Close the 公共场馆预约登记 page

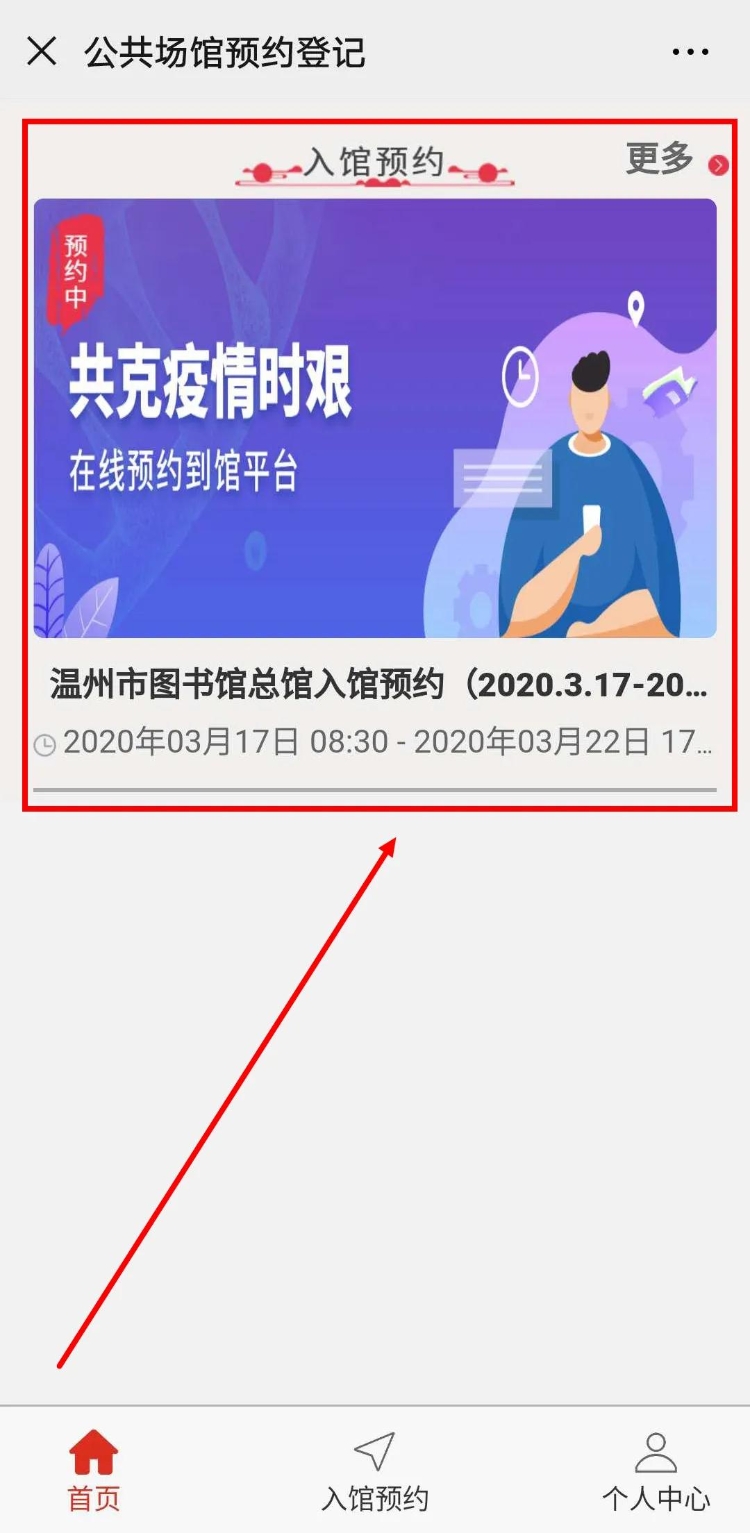click(x=41, y=51)
